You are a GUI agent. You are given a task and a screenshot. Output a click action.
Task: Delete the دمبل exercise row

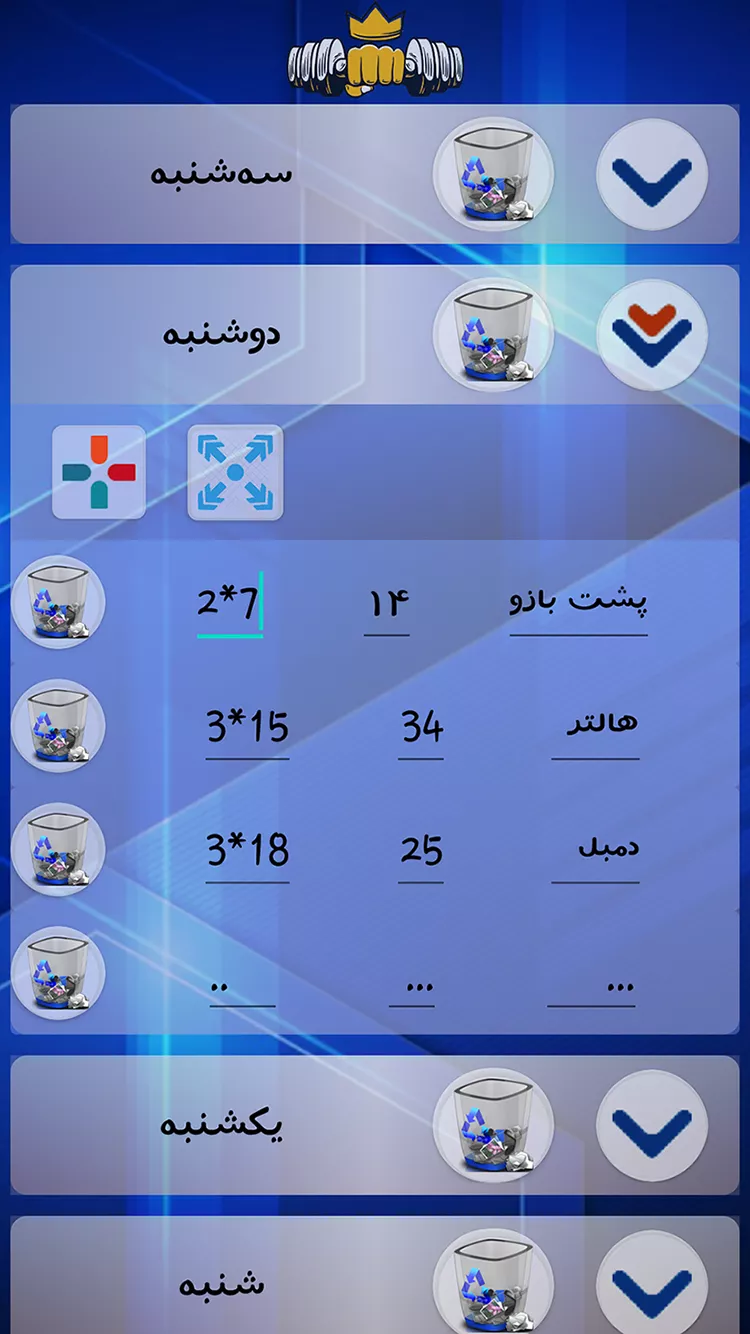[x=58, y=850]
